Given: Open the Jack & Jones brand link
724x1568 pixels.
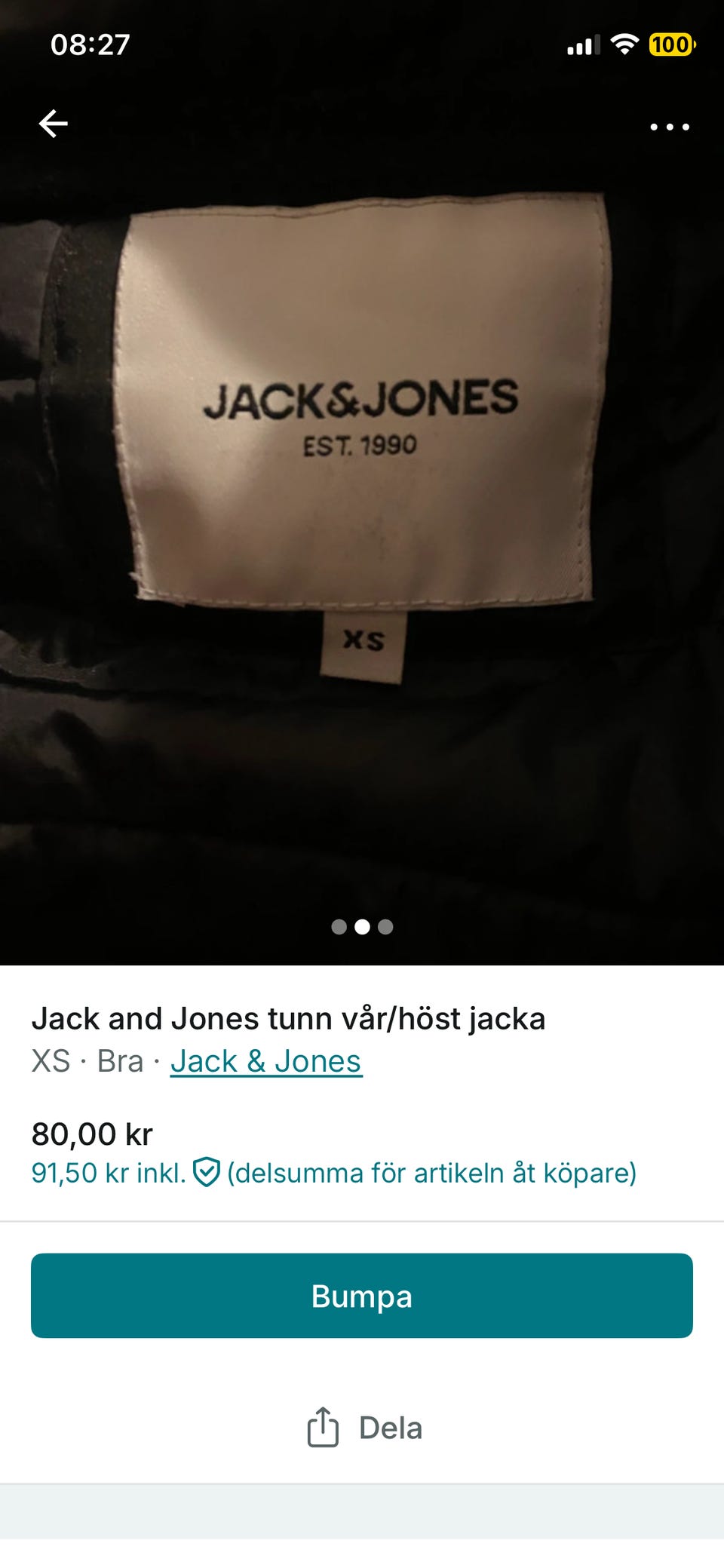Looking at the screenshot, I should click(266, 1061).
